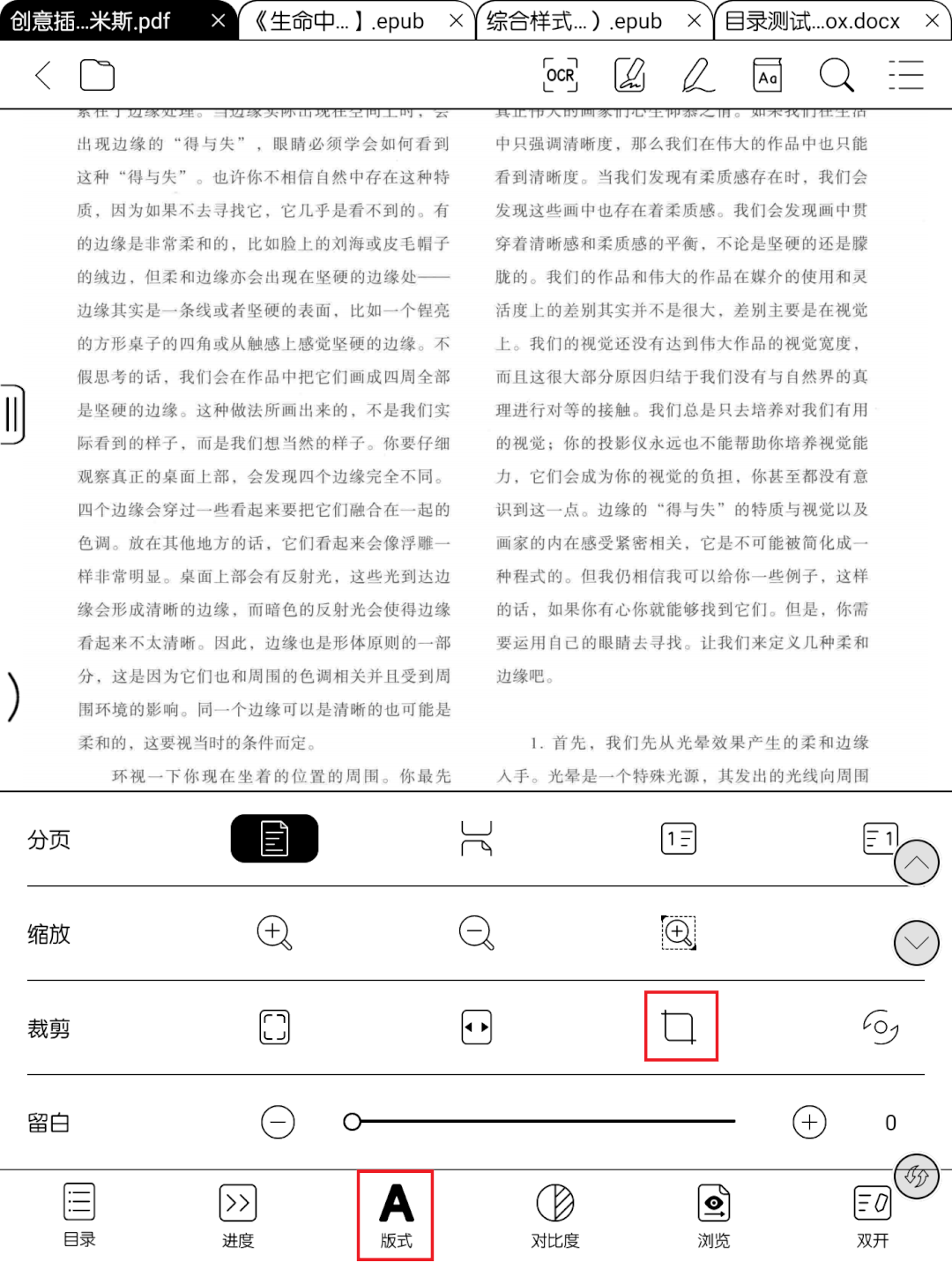The height and width of the screenshot is (1270, 952).
Task: Open the table of contents list icon
Action: click(905, 76)
